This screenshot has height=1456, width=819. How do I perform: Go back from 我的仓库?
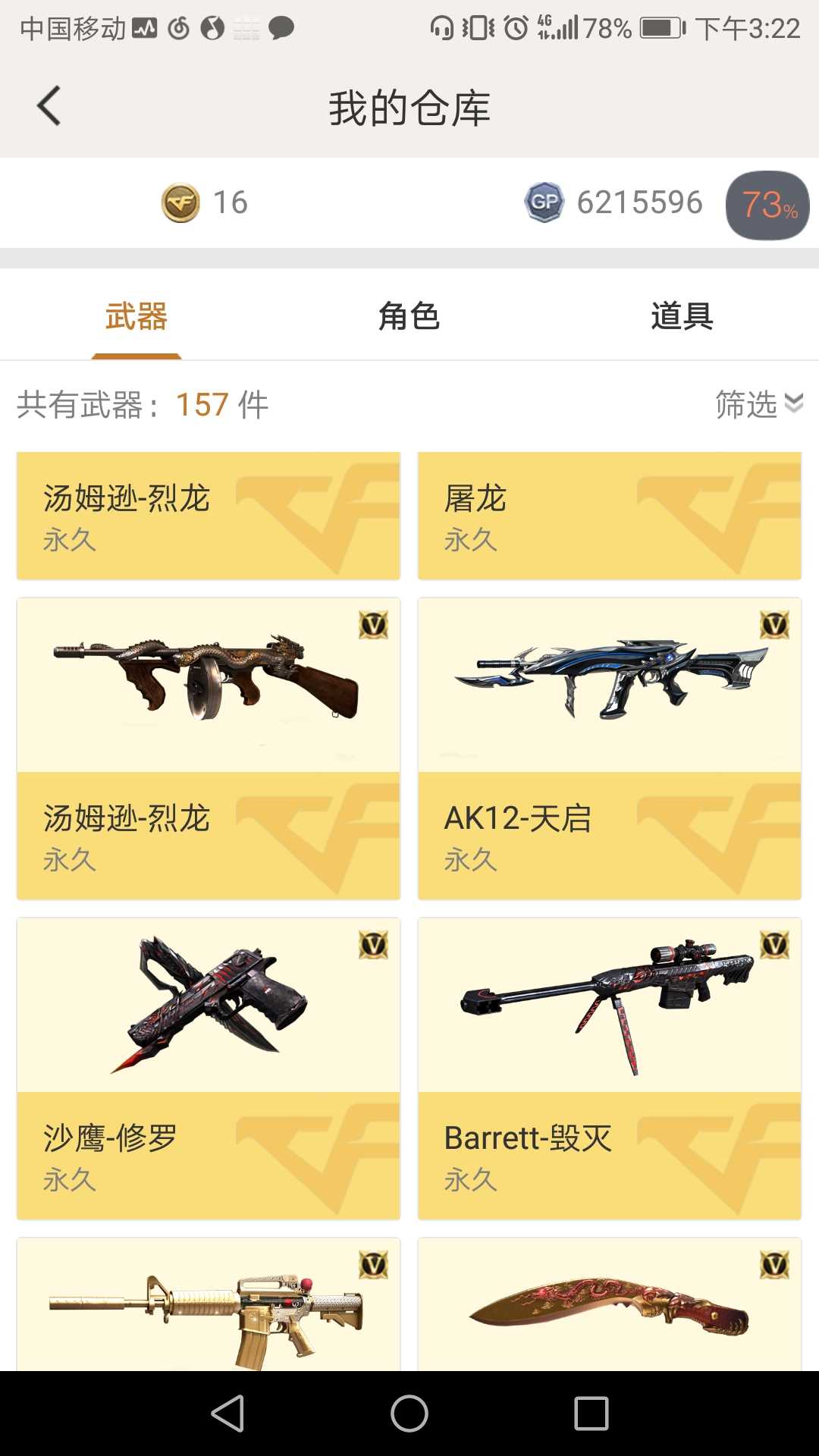(49, 106)
